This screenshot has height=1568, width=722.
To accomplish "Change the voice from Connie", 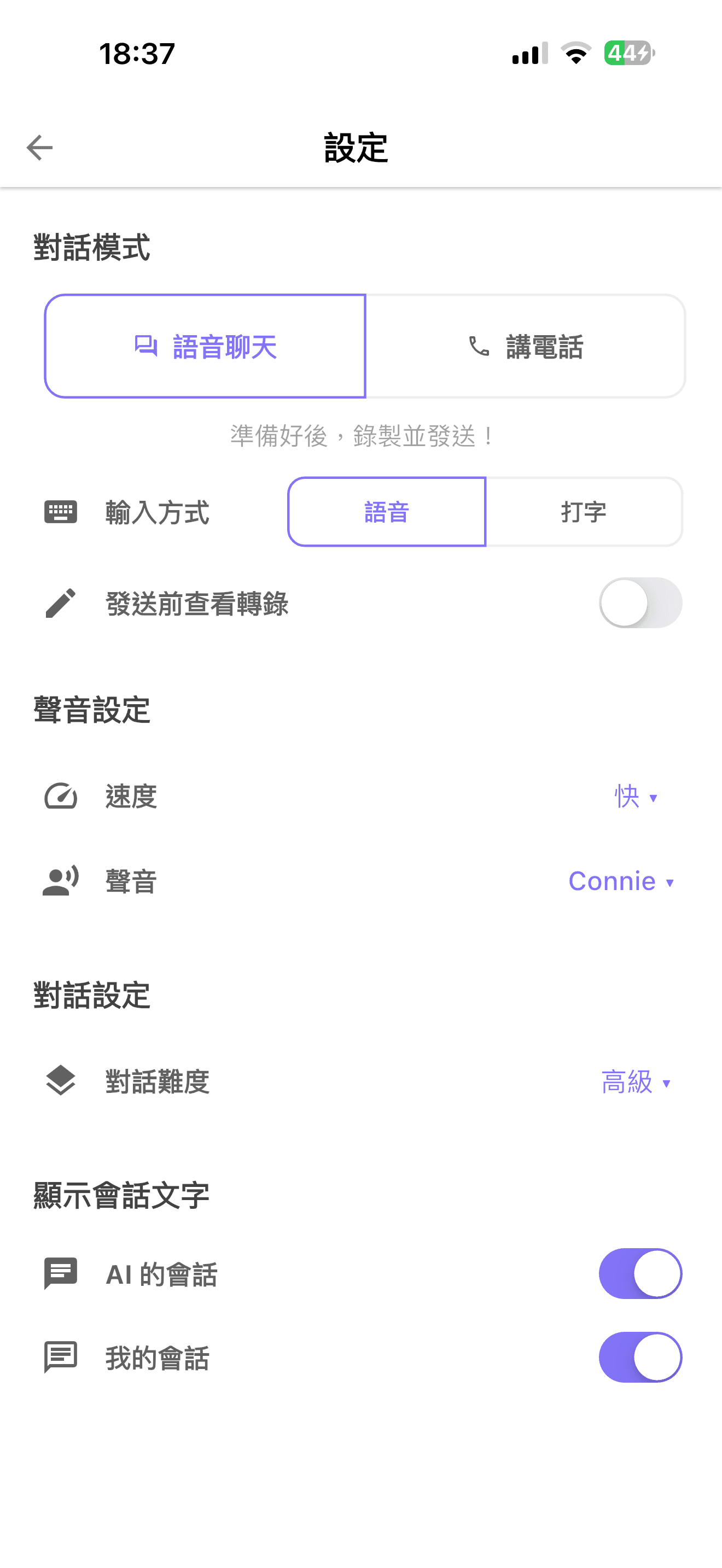I will [x=621, y=881].
